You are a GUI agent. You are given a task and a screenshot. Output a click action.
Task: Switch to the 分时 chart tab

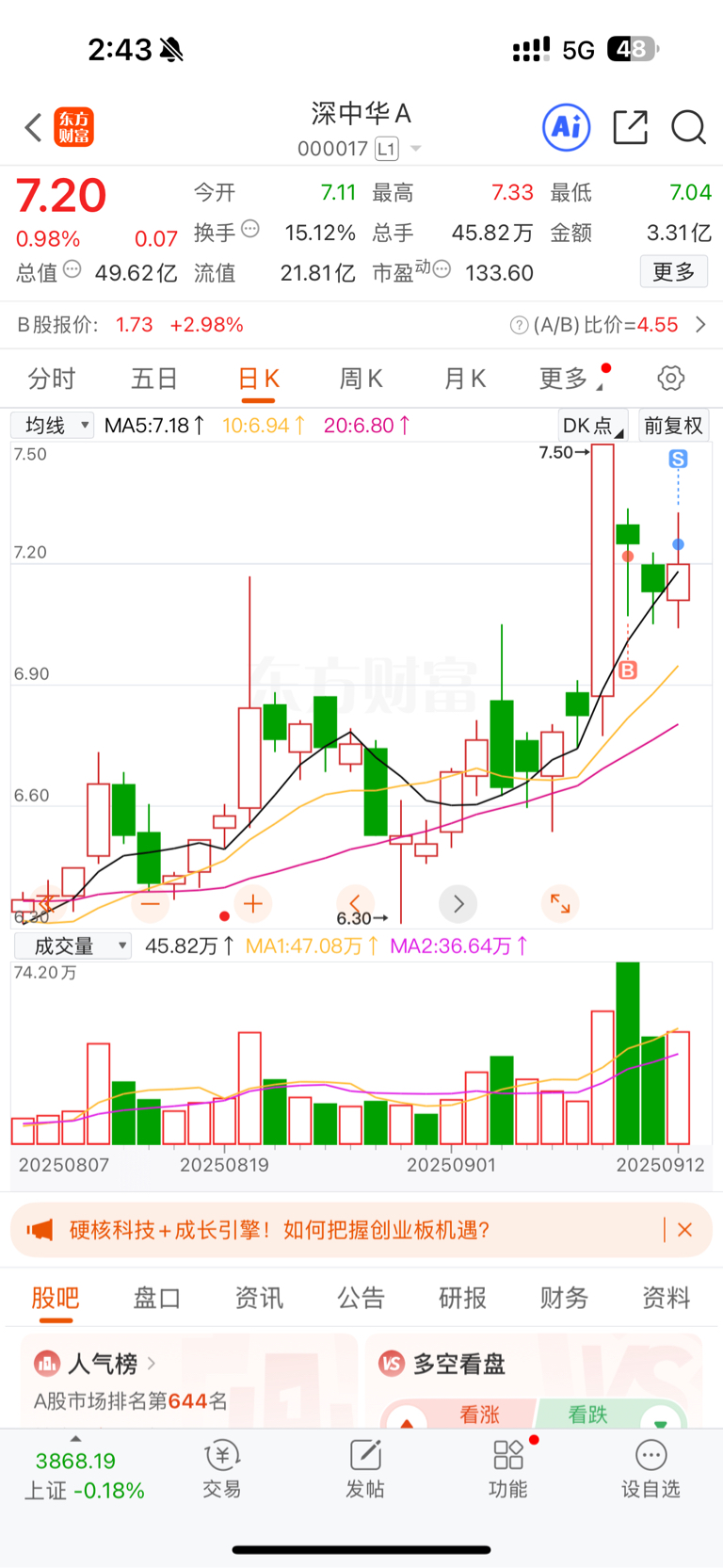[51, 379]
